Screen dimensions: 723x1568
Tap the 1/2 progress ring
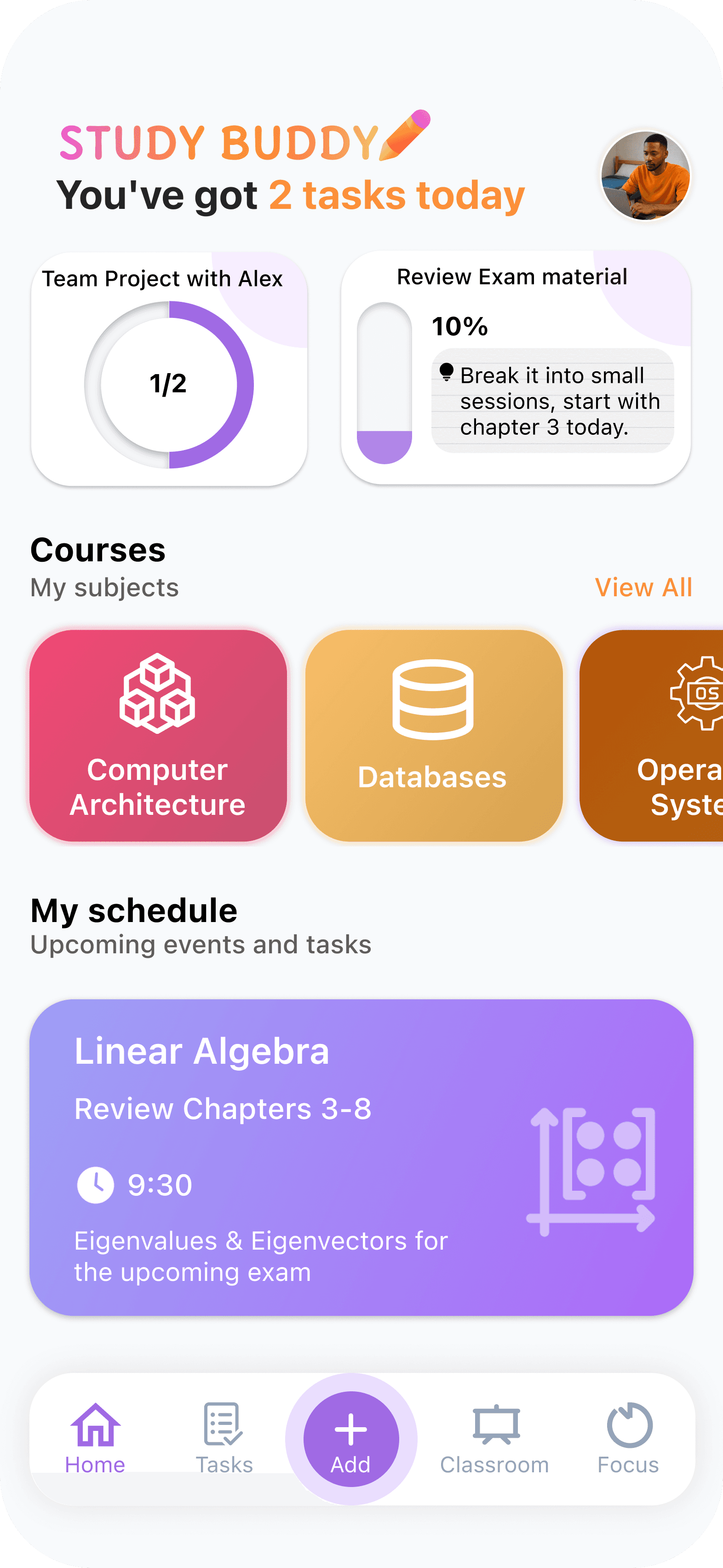click(168, 382)
